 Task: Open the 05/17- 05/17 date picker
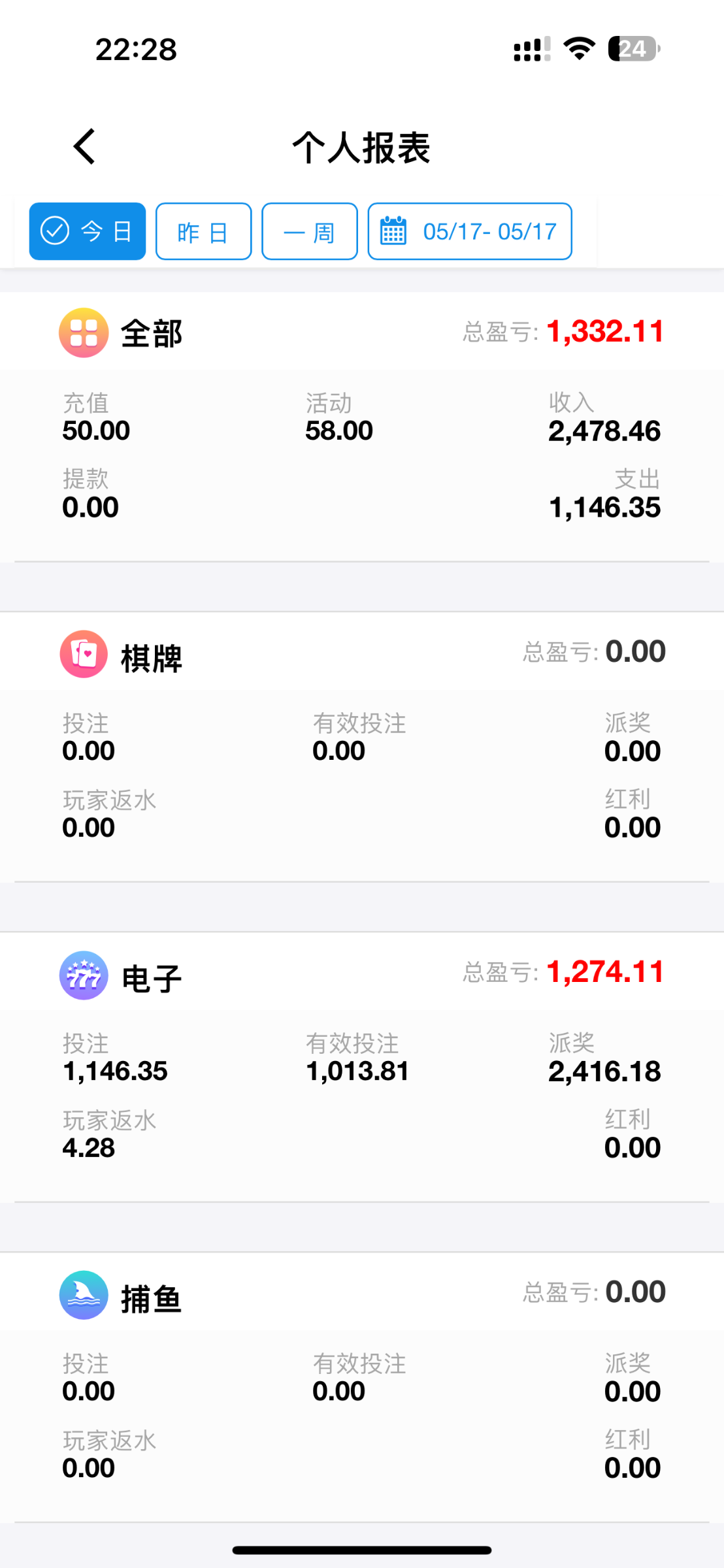tap(469, 231)
